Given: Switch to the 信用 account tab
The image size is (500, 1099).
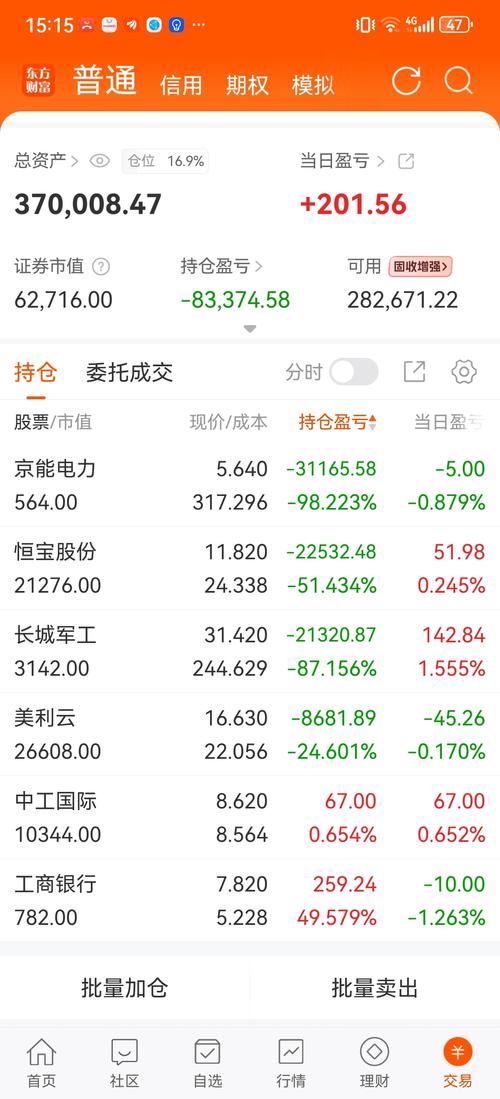Looking at the screenshot, I should [x=181, y=85].
